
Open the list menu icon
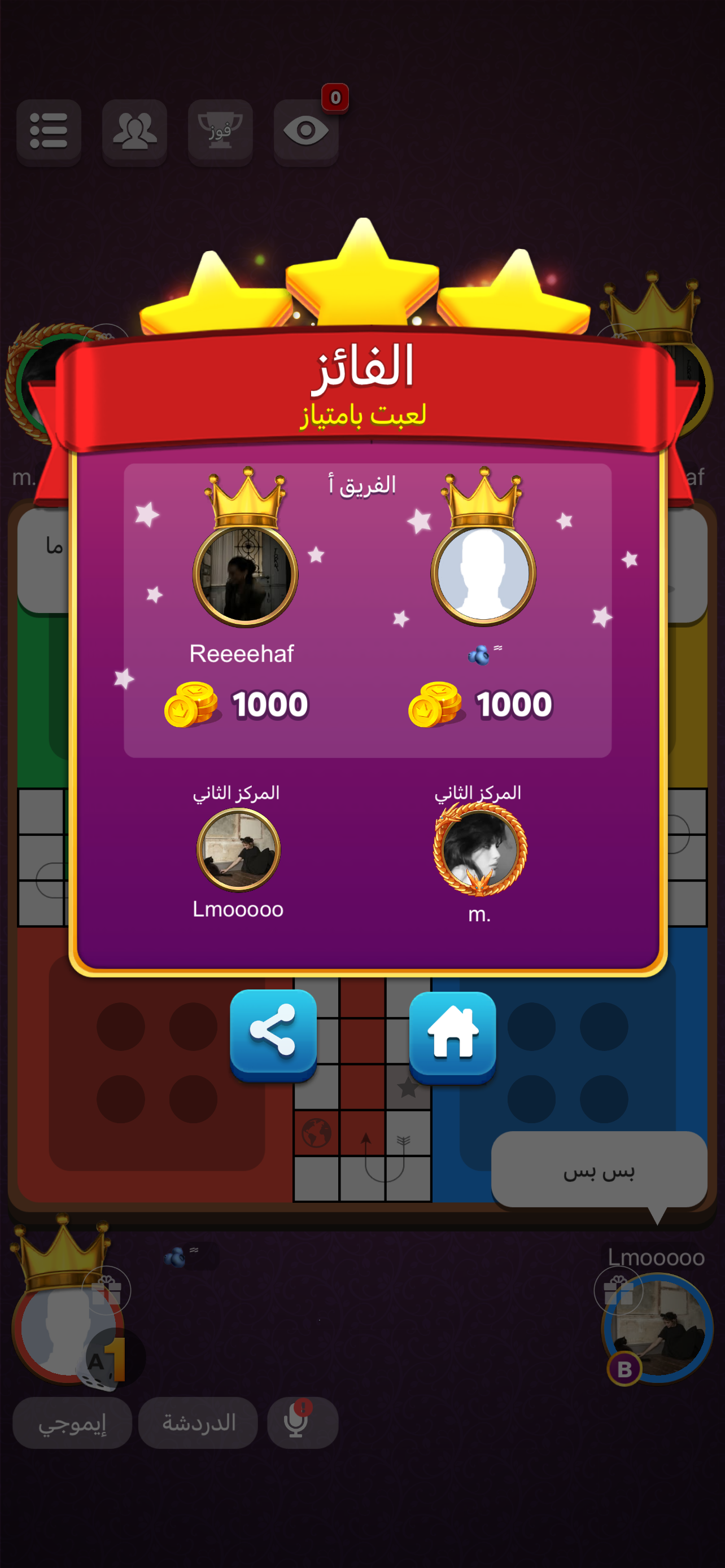pyautogui.click(x=49, y=131)
